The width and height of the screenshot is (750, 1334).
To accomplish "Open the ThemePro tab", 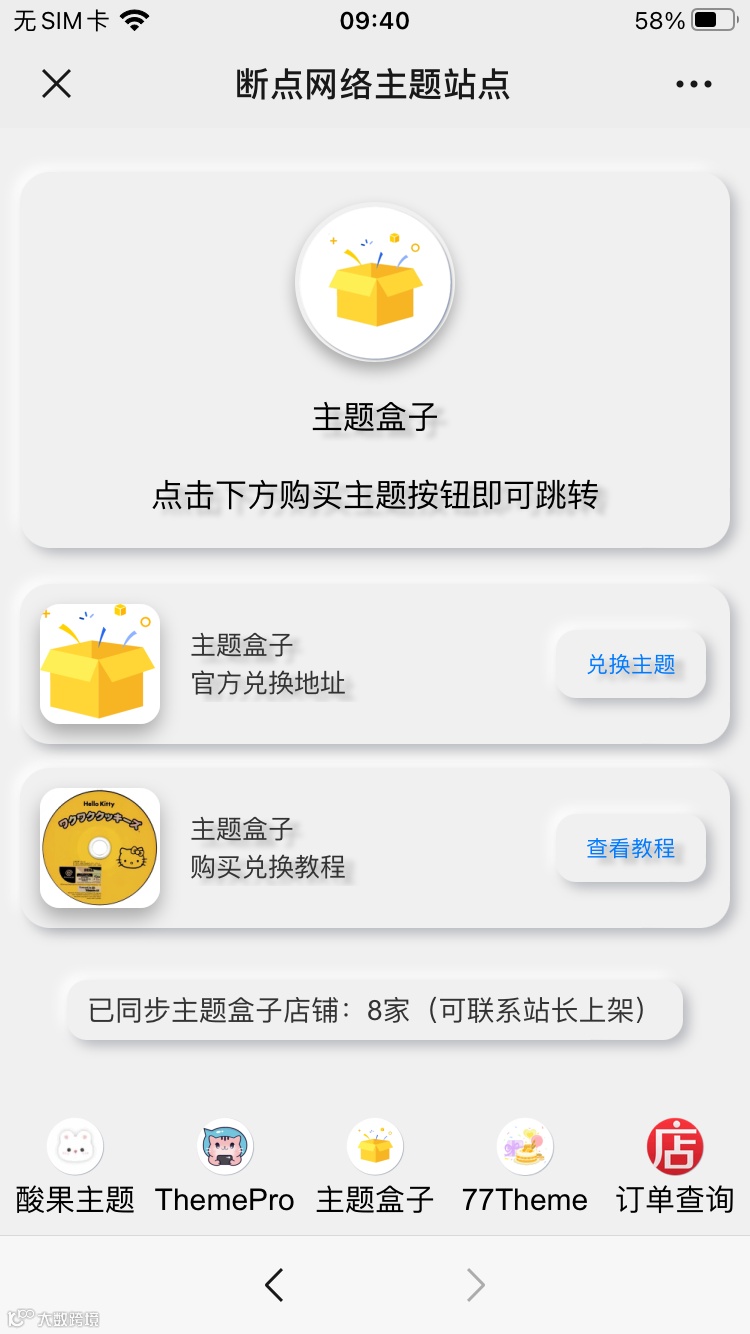I will click(x=225, y=1167).
